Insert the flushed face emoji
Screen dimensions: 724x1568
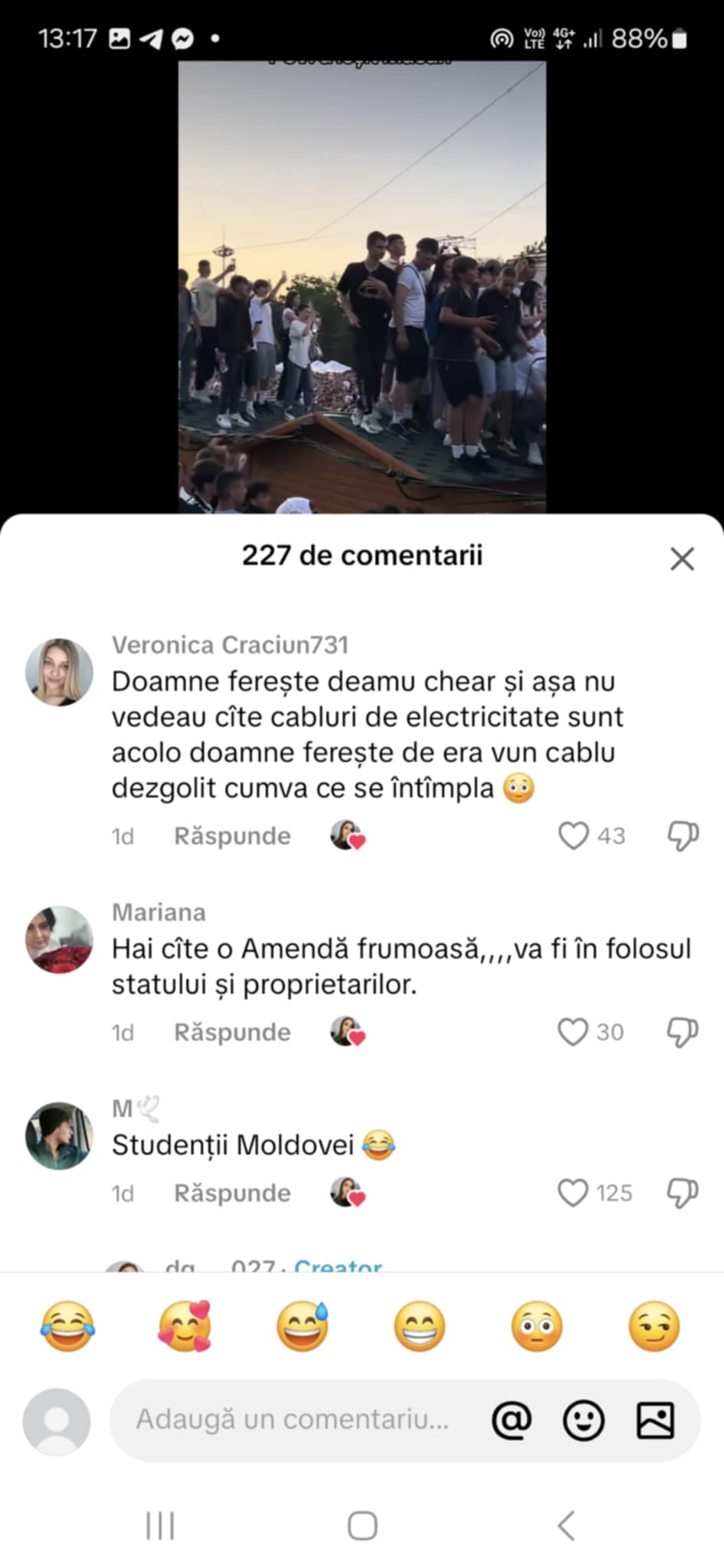pyautogui.click(x=536, y=1326)
